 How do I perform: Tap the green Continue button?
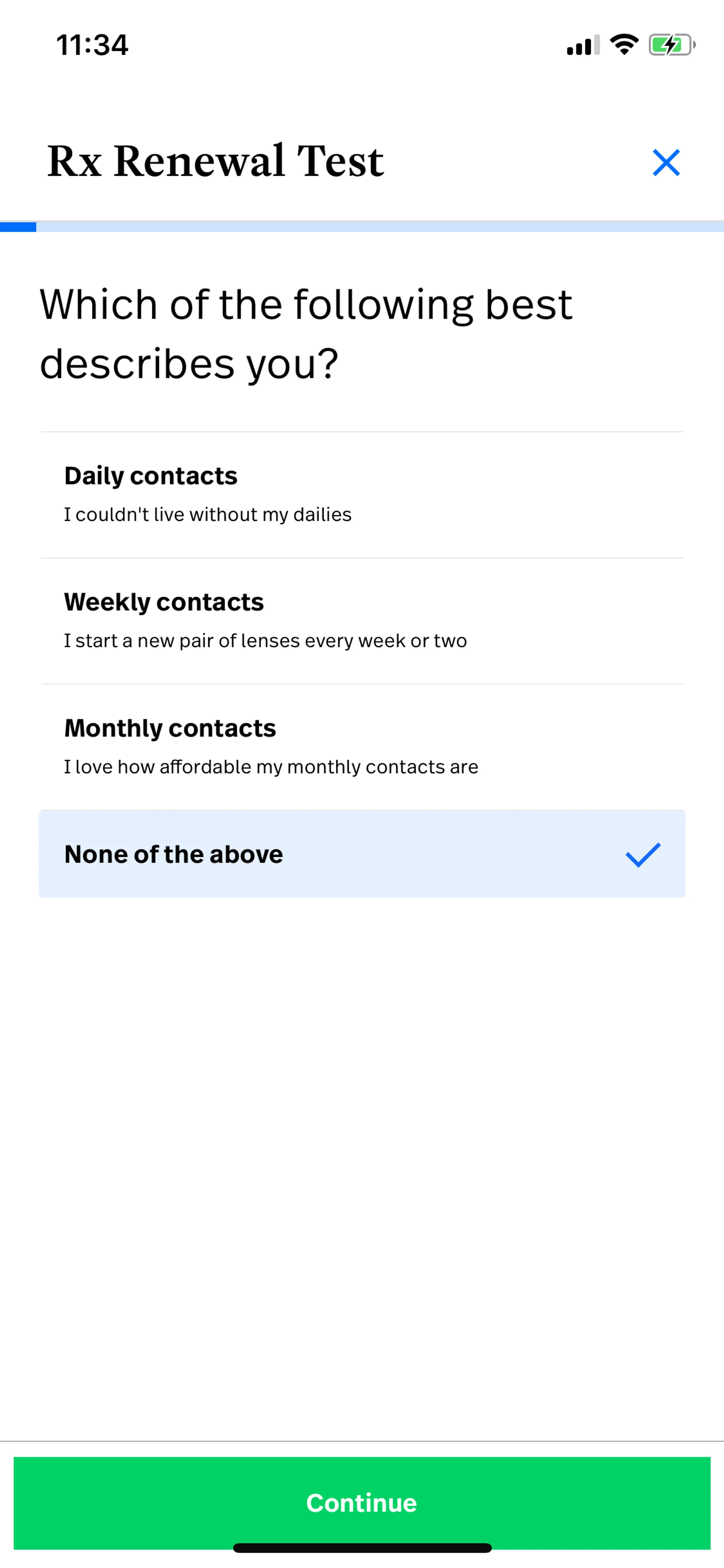click(361, 1502)
